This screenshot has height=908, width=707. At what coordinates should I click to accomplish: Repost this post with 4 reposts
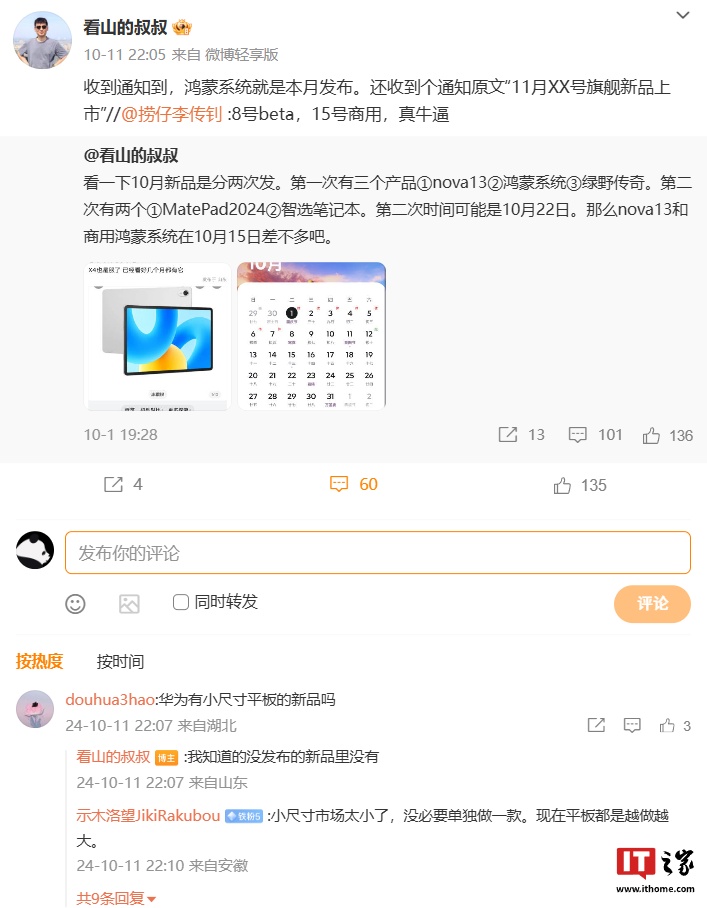pyautogui.click(x=123, y=485)
